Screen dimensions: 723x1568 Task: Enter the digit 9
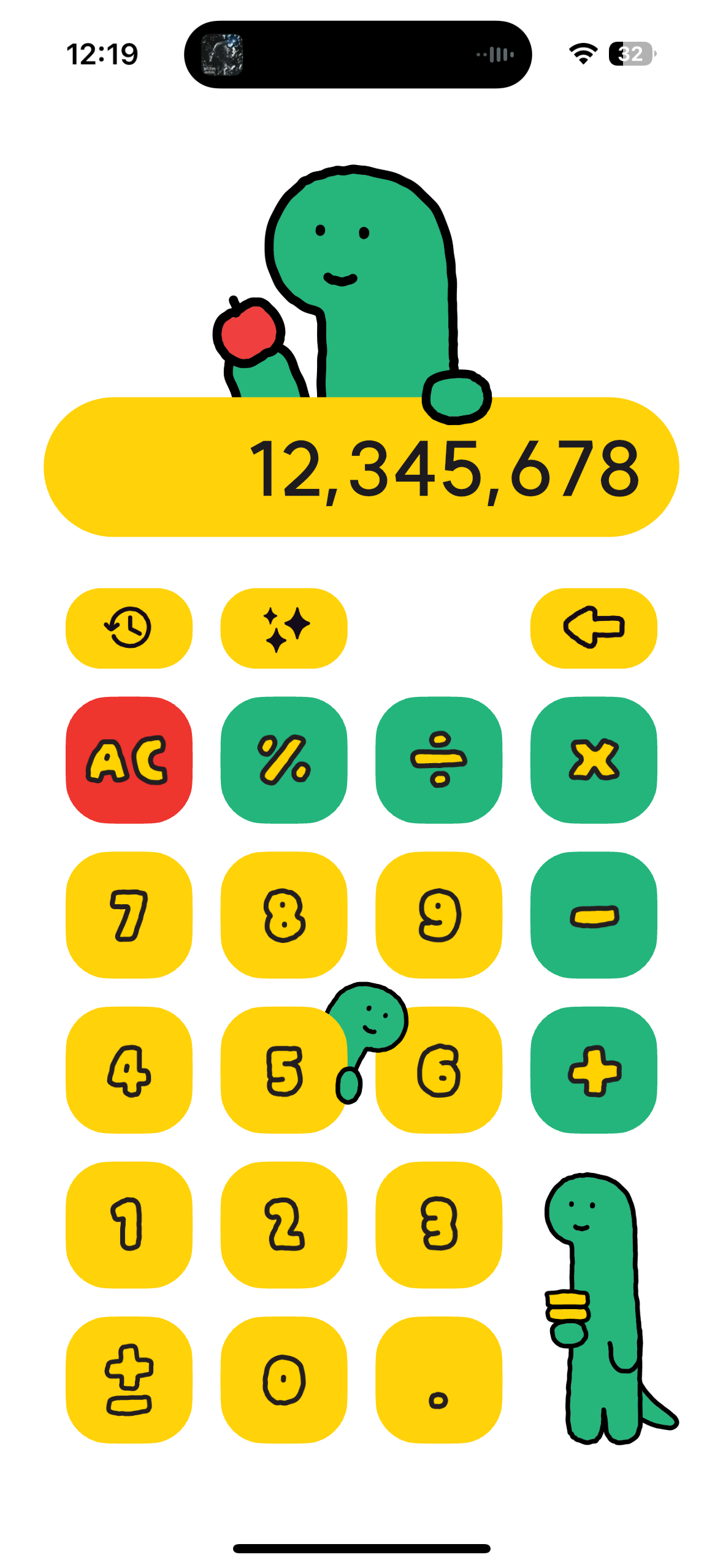click(438, 915)
